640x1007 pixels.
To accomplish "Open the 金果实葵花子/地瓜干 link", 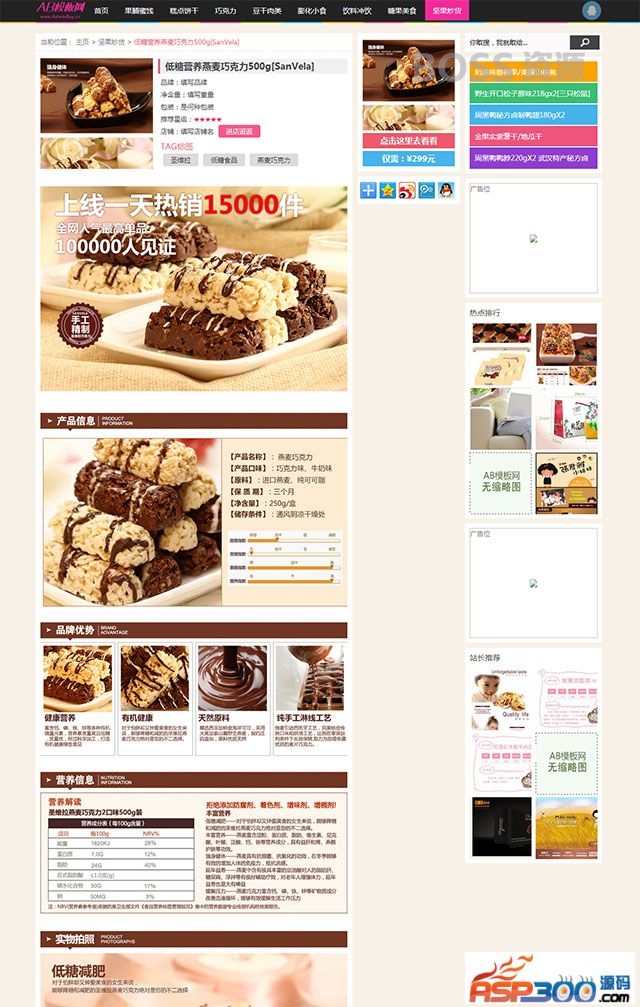I will 510,136.
